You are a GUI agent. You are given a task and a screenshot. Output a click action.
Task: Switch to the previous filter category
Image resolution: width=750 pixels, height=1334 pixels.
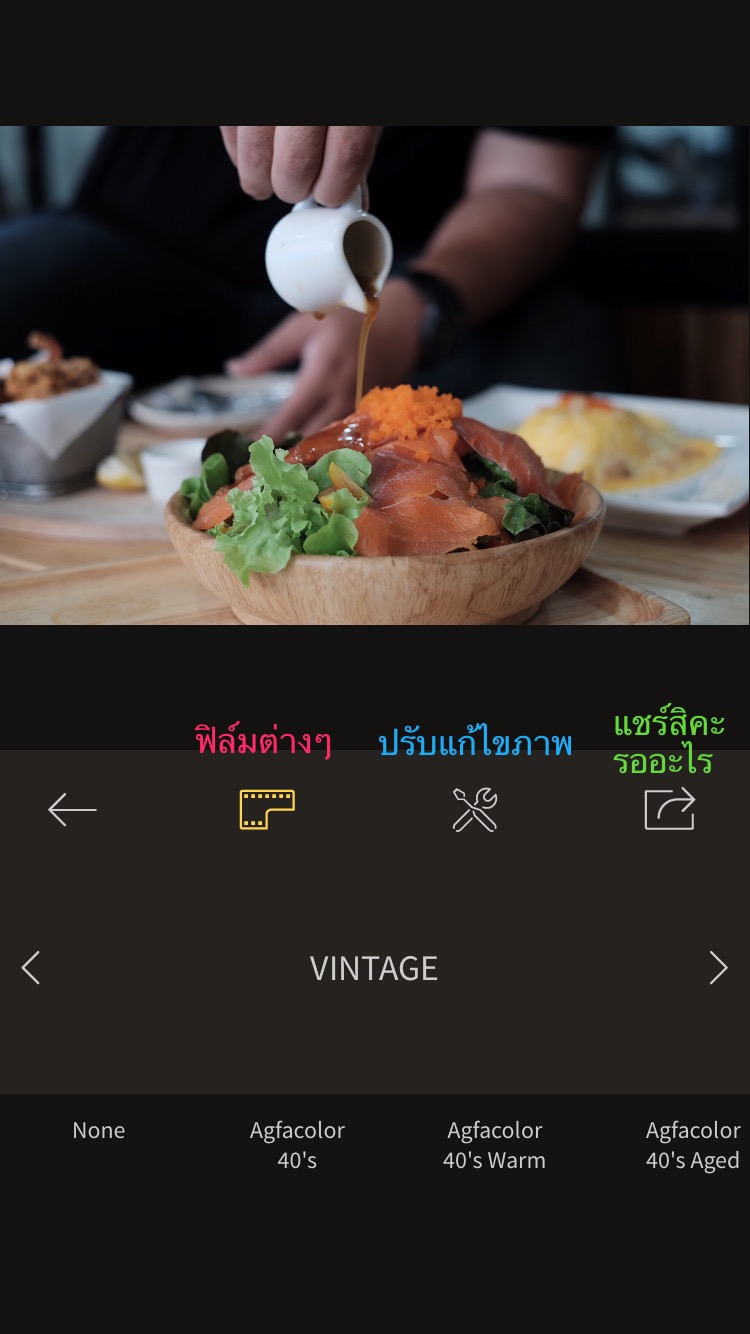(x=31, y=967)
